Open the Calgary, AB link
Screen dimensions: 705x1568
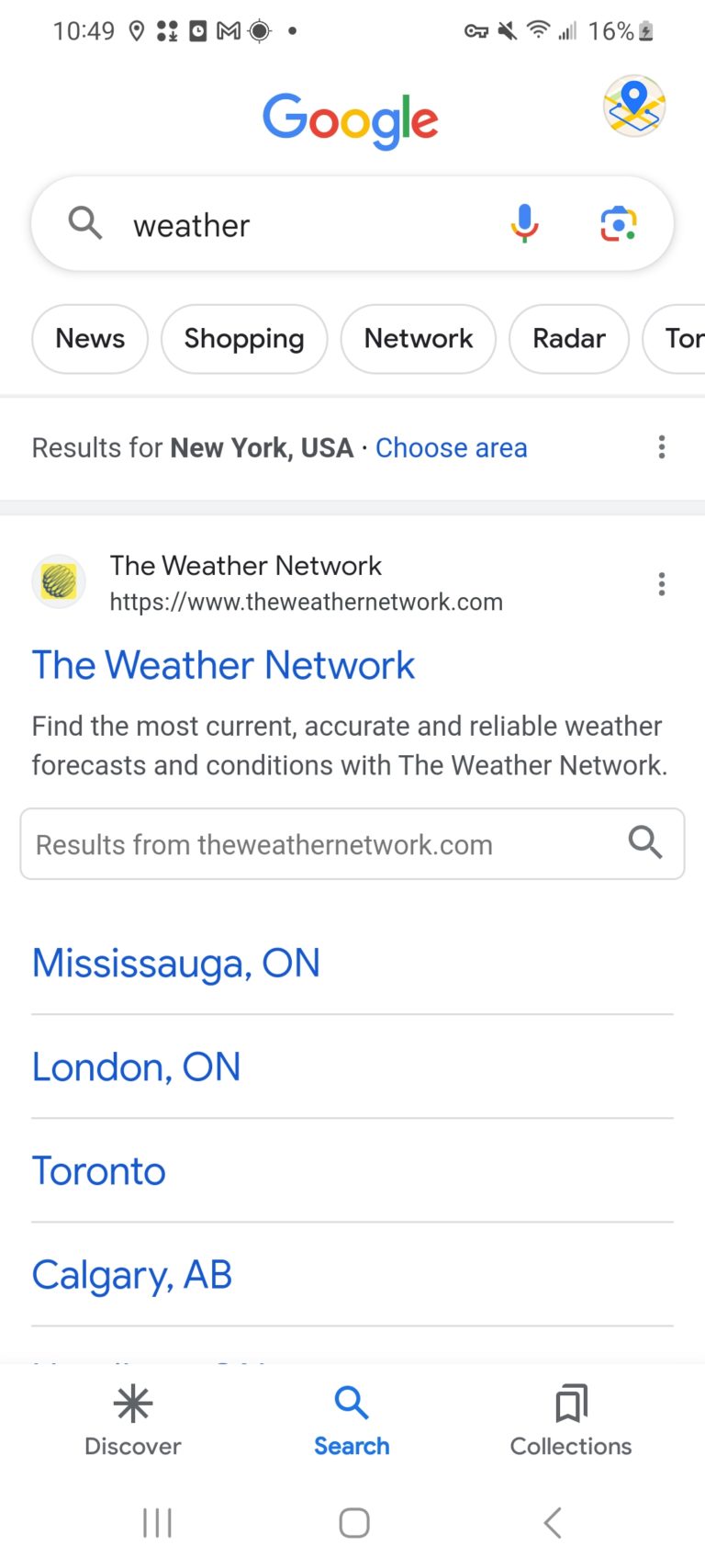click(x=132, y=1275)
